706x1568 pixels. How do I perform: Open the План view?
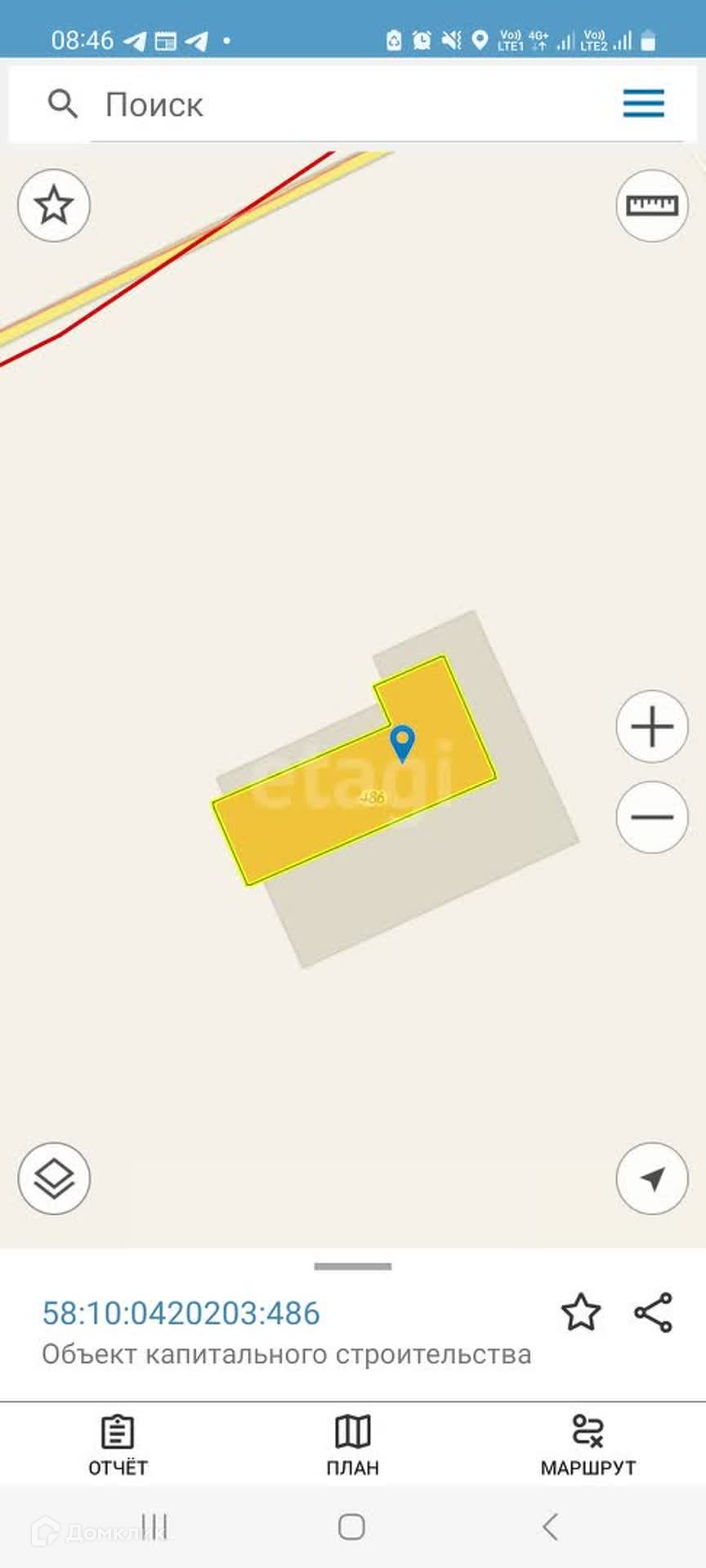(x=352, y=1444)
